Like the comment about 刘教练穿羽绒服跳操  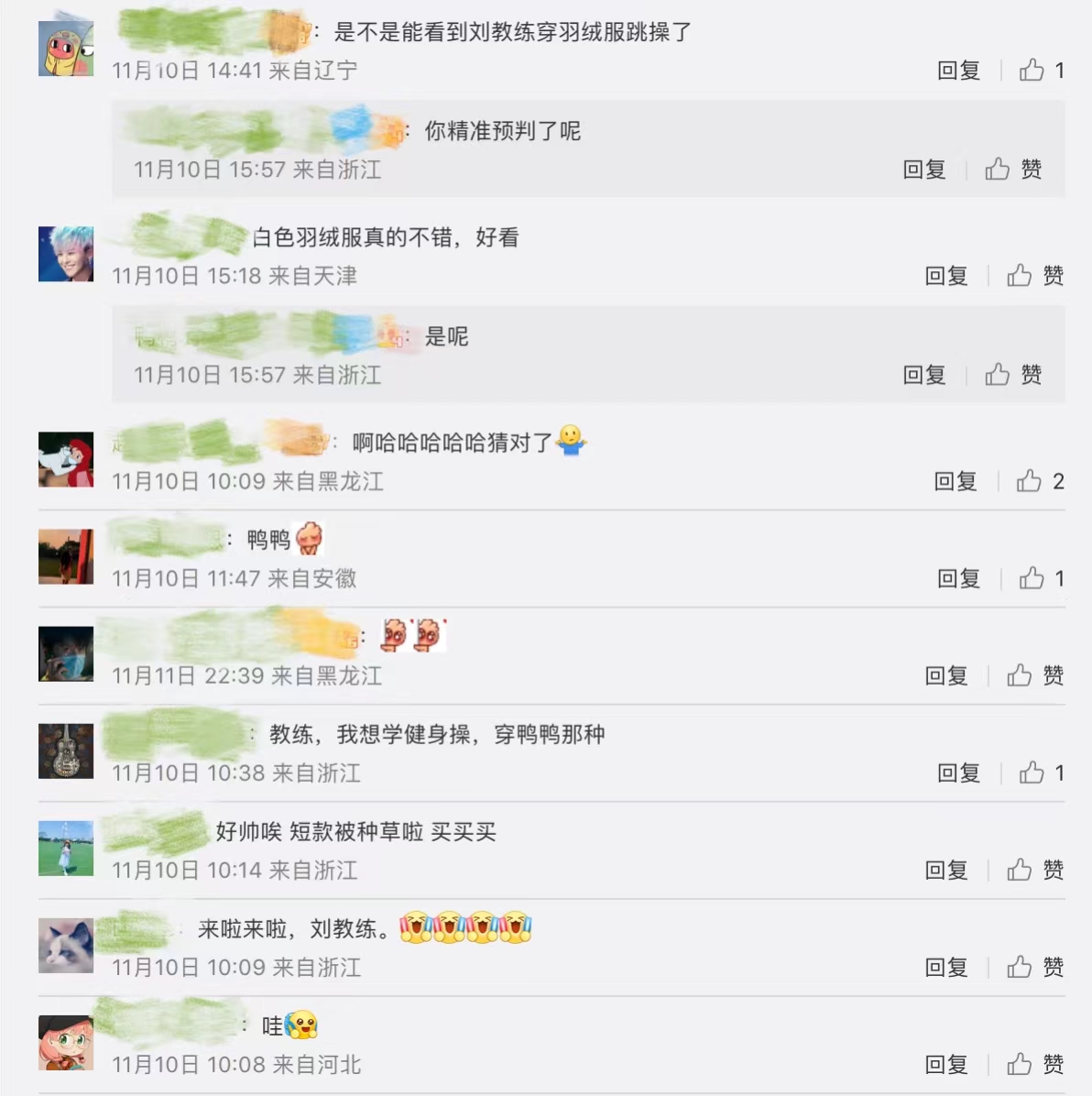(1032, 71)
